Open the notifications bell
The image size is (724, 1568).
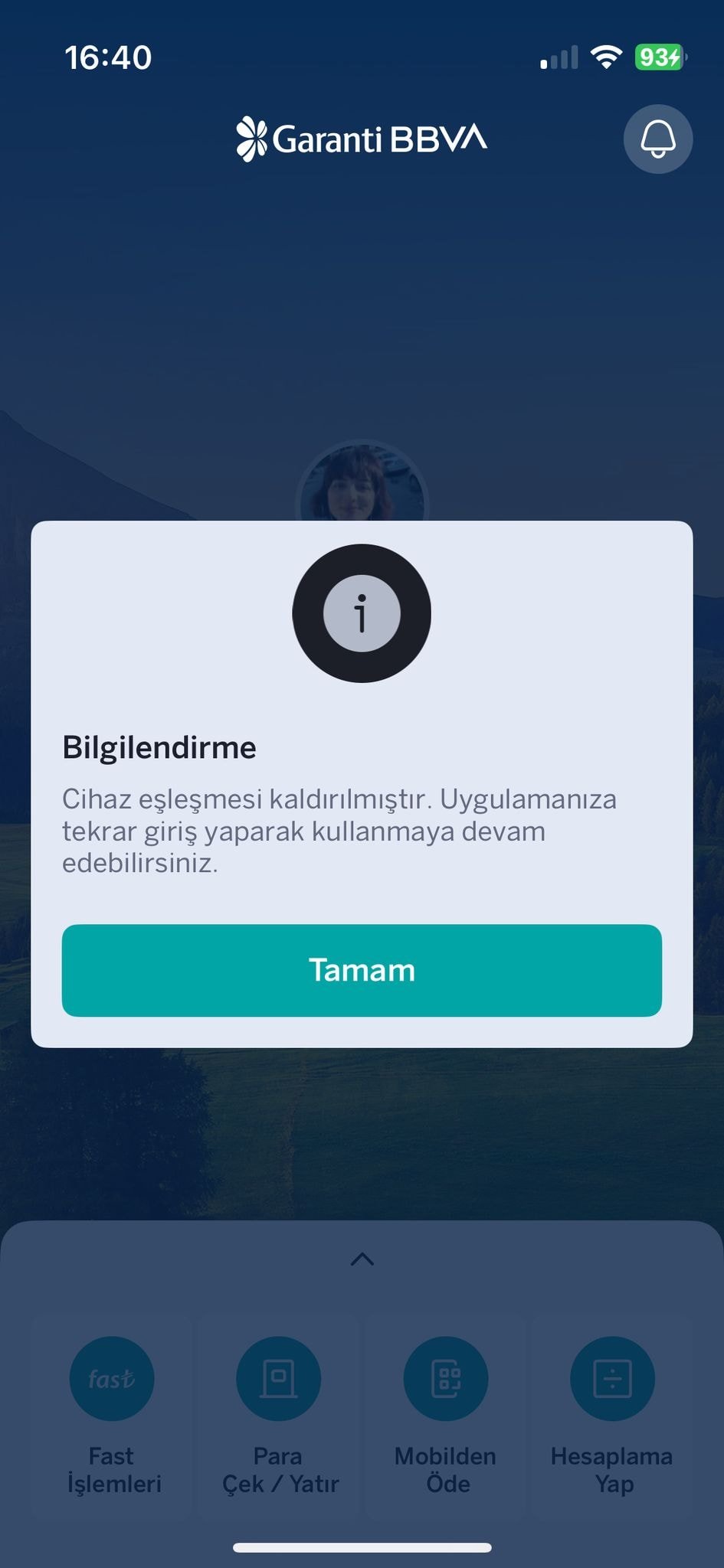(657, 139)
